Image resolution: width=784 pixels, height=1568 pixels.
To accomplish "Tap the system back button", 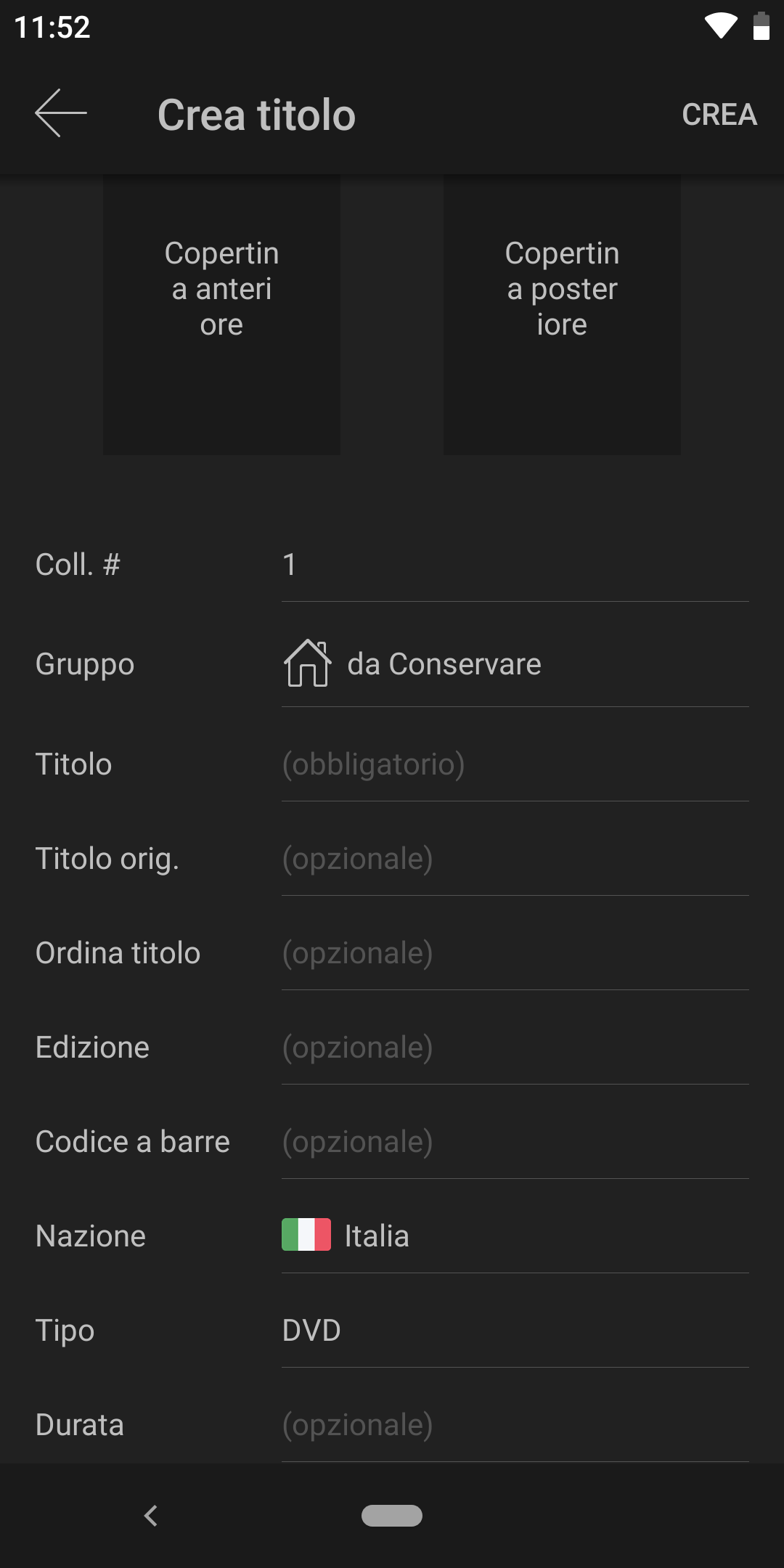I will (x=151, y=1516).
